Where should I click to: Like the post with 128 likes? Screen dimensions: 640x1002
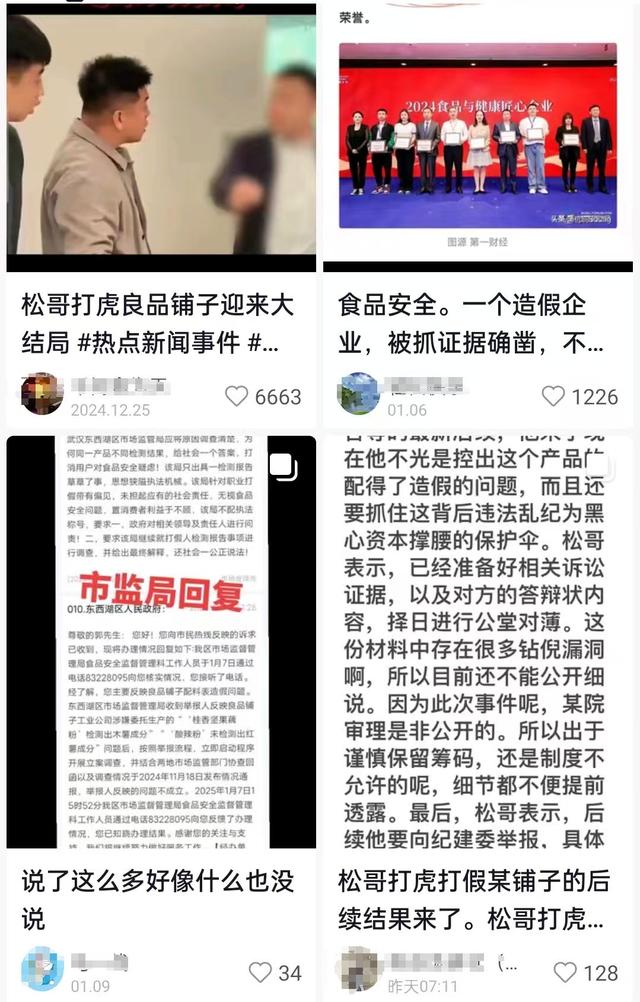[x=566, y=972]
